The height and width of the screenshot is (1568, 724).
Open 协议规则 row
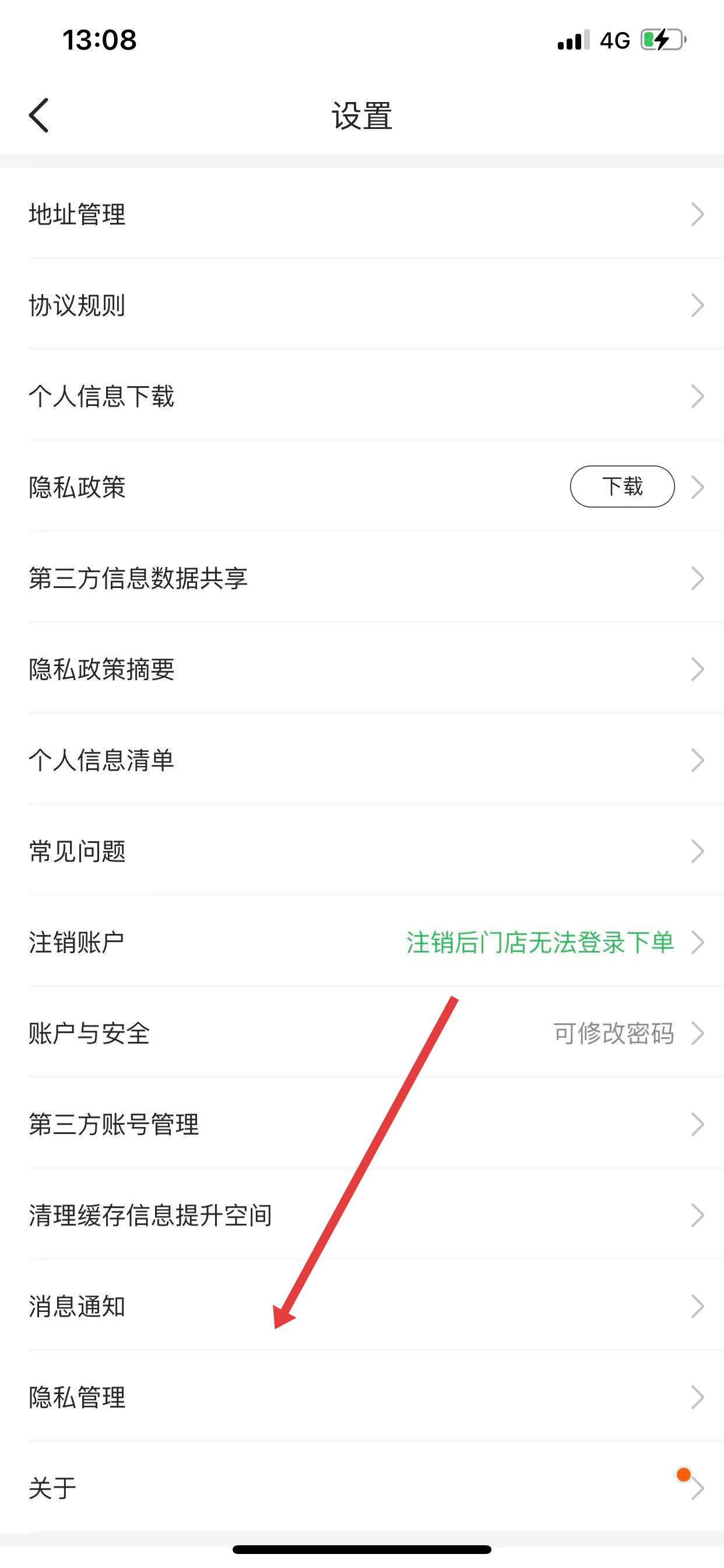(362, 305)
